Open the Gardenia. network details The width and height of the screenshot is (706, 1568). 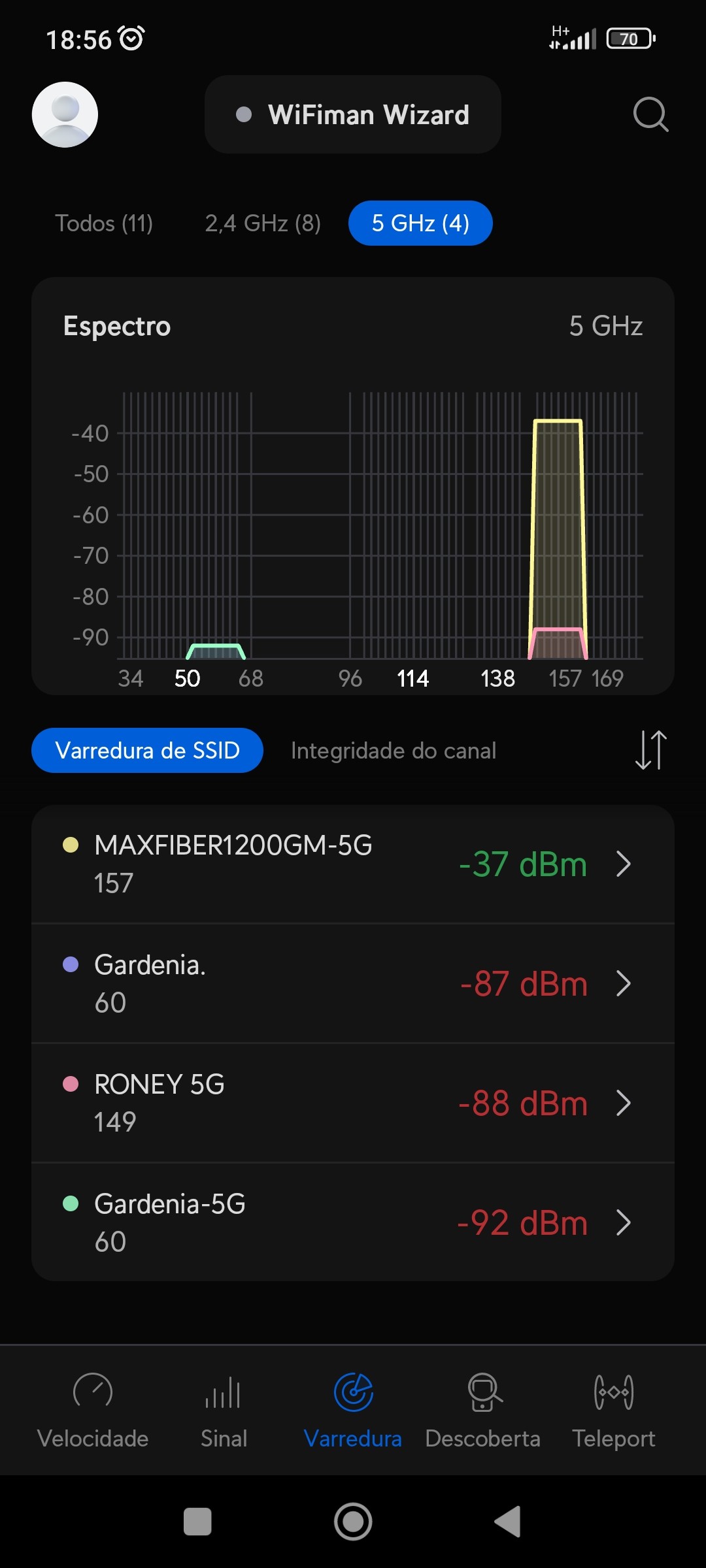353,983
